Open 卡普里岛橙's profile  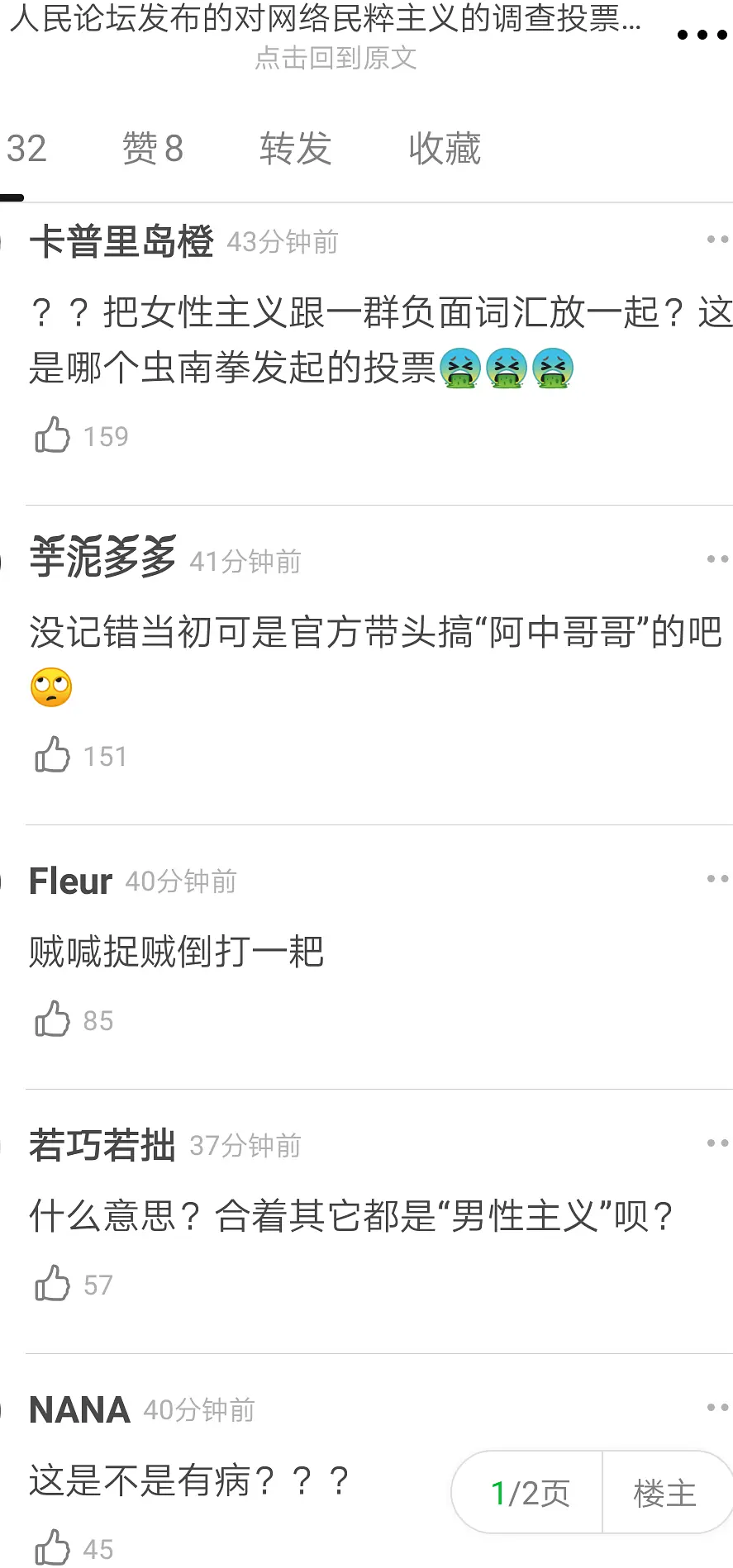point(121,242)
